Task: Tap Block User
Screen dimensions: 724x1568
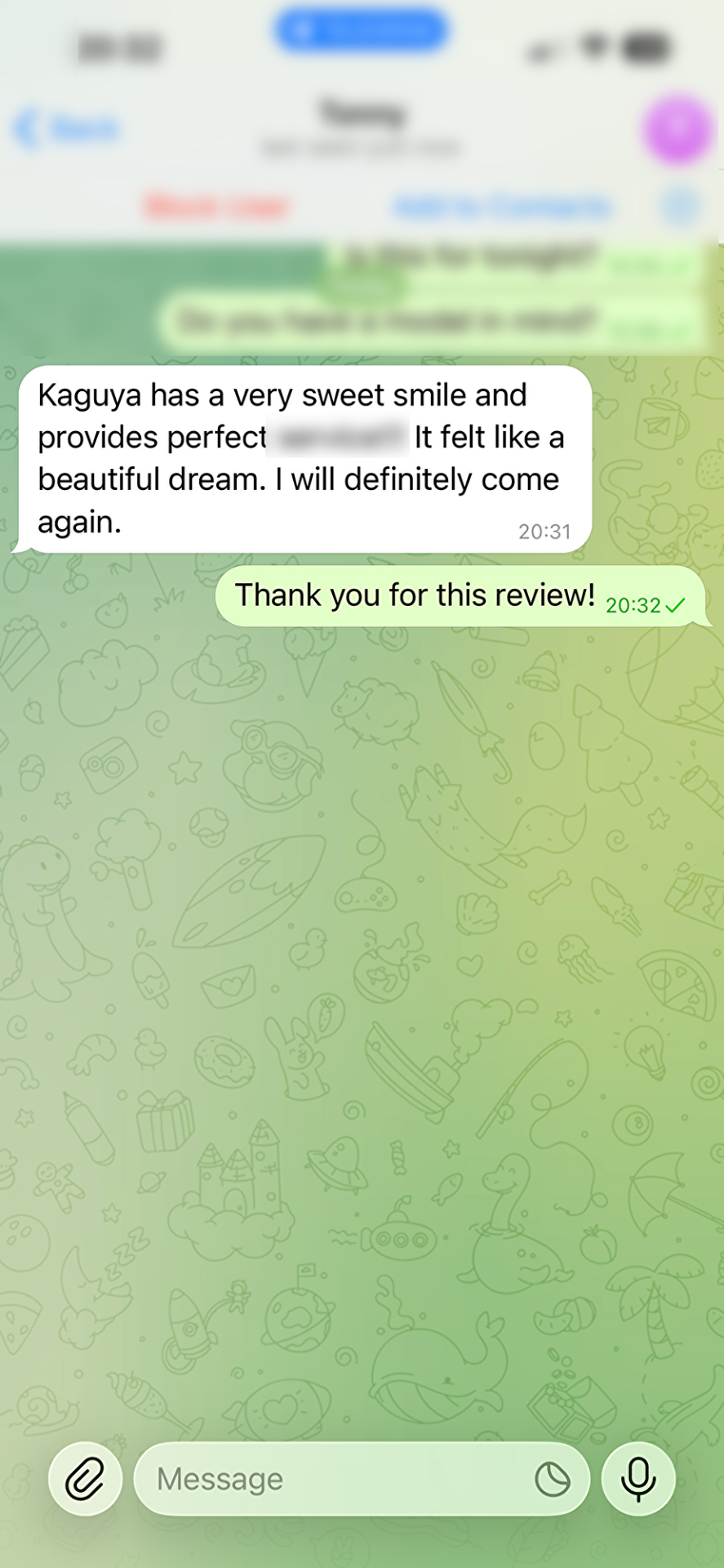Action: (217, 207)
